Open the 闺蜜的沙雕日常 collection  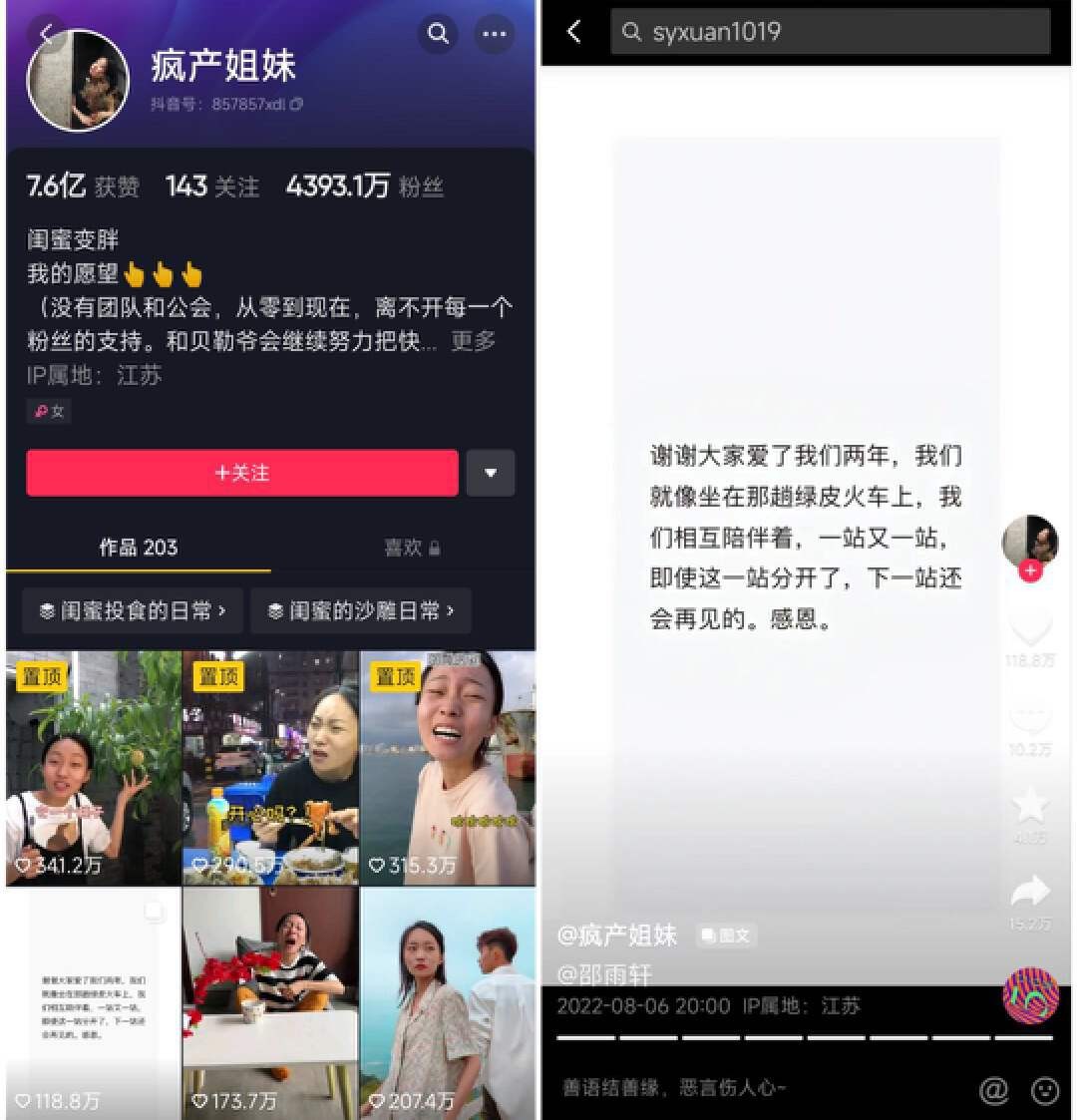click(x=361, y=610)
